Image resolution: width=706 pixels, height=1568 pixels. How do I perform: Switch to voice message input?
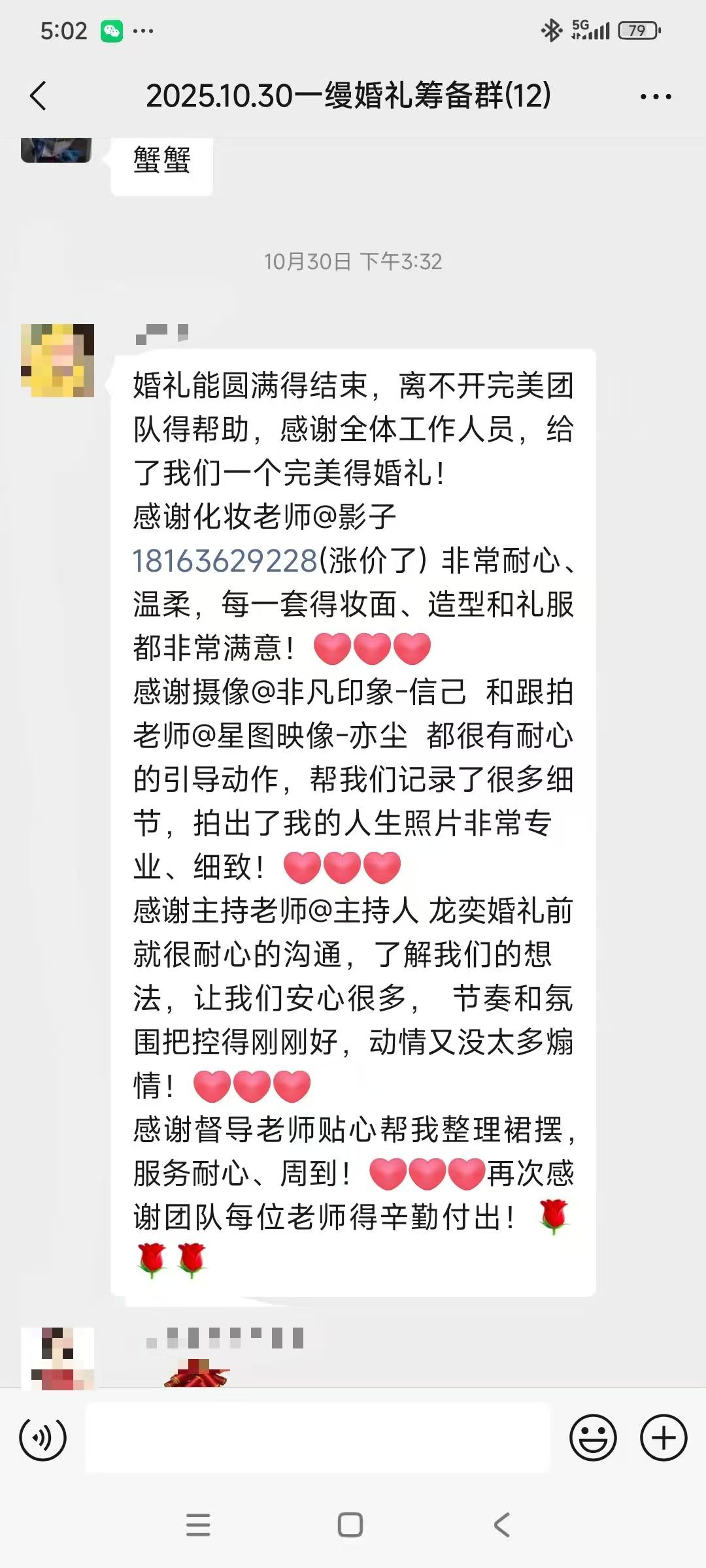[x=43, y=1438]
